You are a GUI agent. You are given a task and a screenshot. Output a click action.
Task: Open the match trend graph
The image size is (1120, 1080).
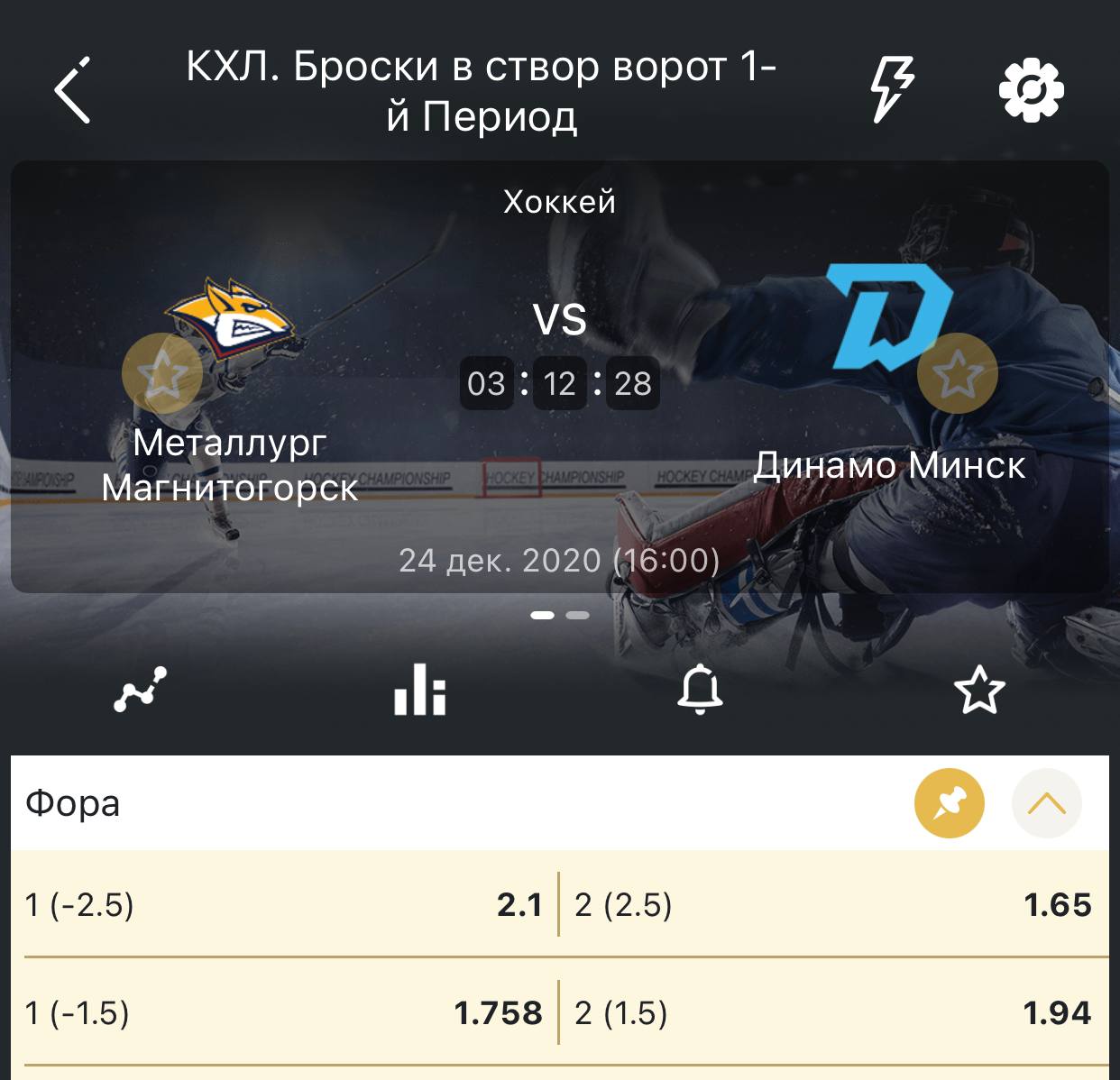pyautogui.click(x=141, y=691)
